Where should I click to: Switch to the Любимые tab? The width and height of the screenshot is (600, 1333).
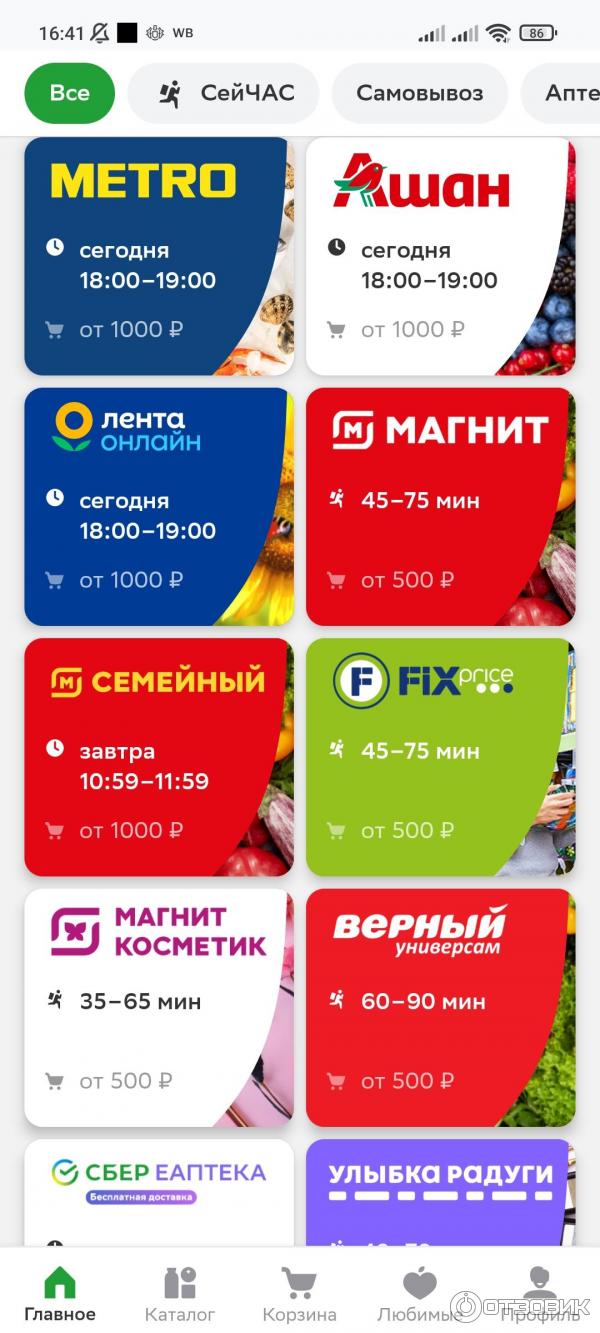419,1295
